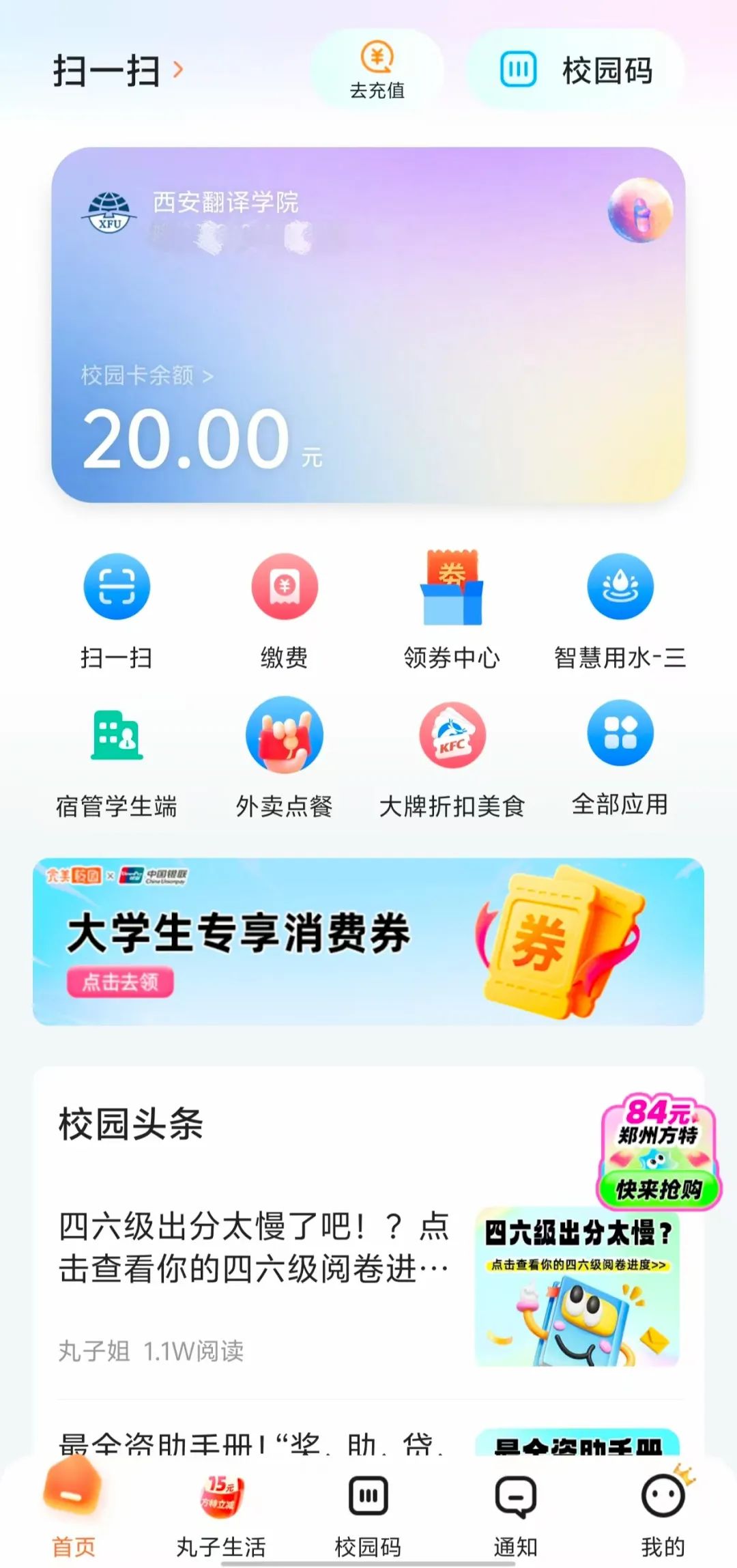Open 扫一扫 at the top left
This screenshot has height=1568, width=737.
pyautogui.click(x=117, y=70)
